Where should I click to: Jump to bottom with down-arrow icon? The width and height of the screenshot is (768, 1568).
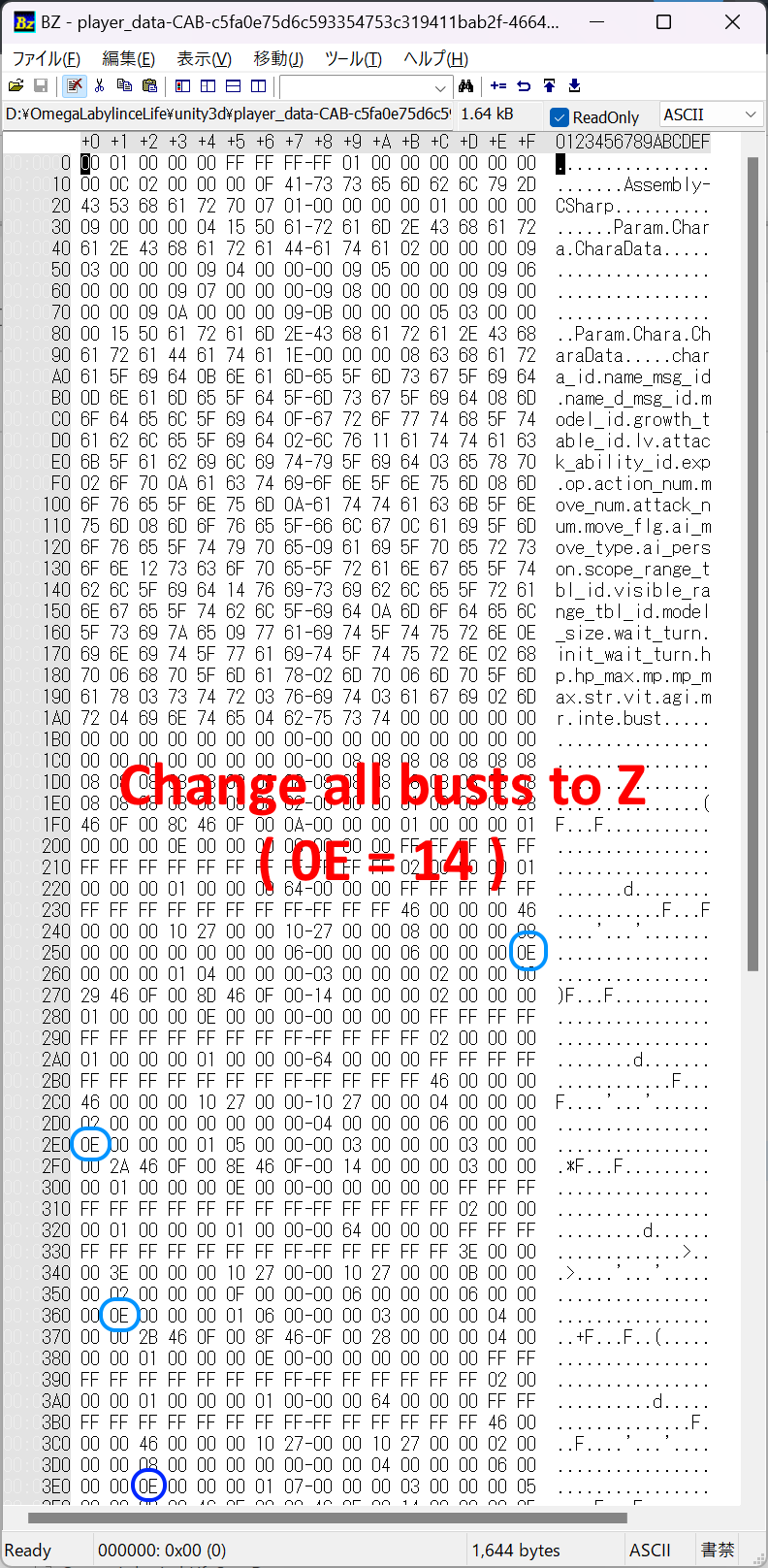[574, 86]
